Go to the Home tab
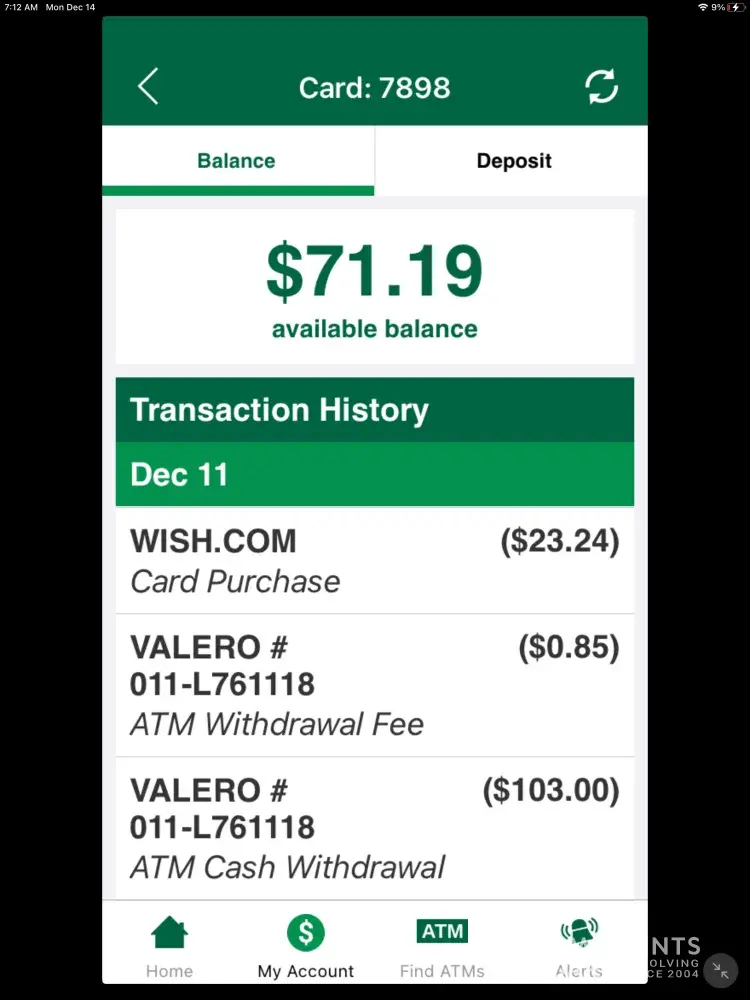Screen dimensions: 750x1000 (169, 947)
